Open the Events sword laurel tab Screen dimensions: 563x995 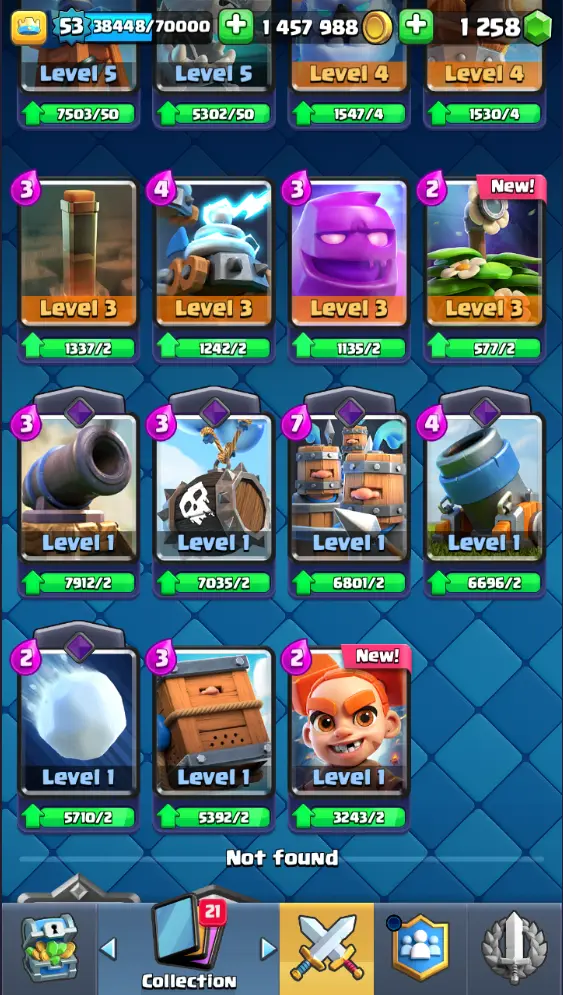click(x=515, y=948)
